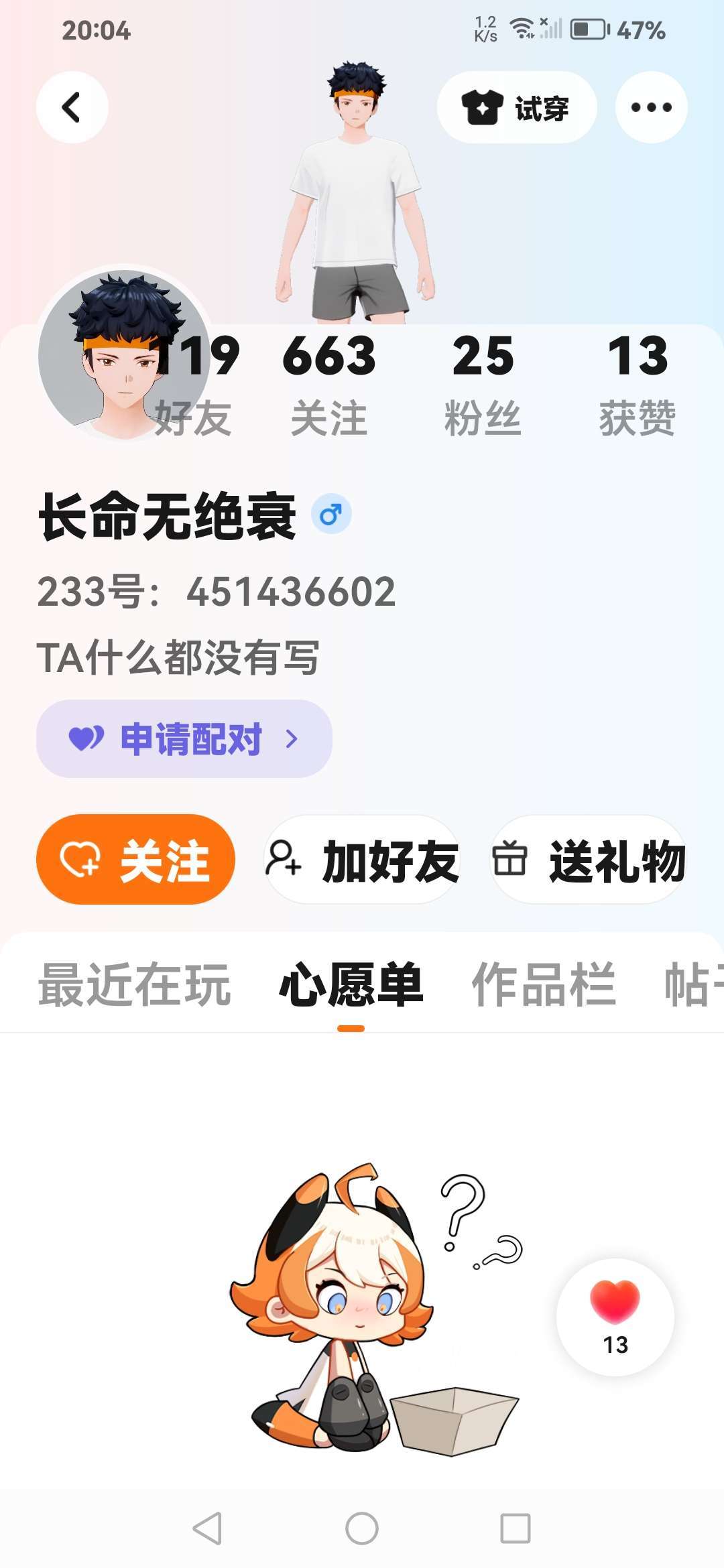Send a gift via 送礼物
This screenshot has width=724, height=1568.
(589, 860)
